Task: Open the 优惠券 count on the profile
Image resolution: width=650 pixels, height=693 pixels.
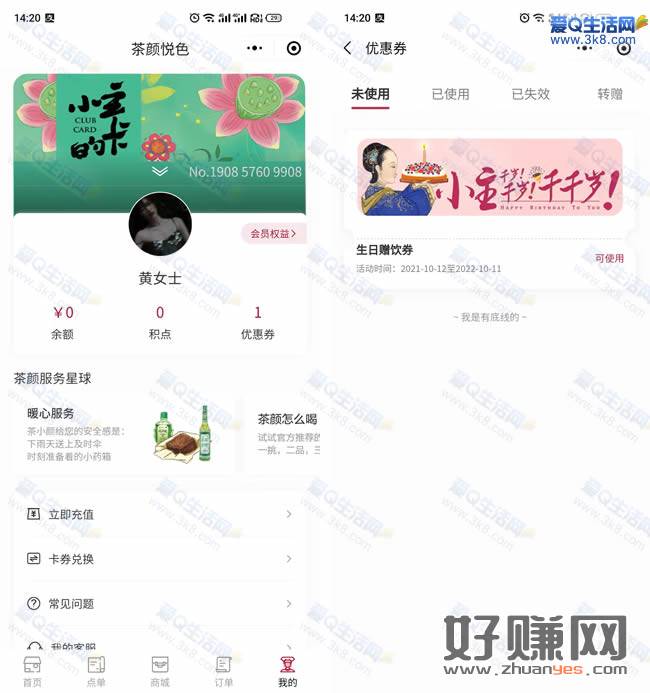Action: [257, 322]
